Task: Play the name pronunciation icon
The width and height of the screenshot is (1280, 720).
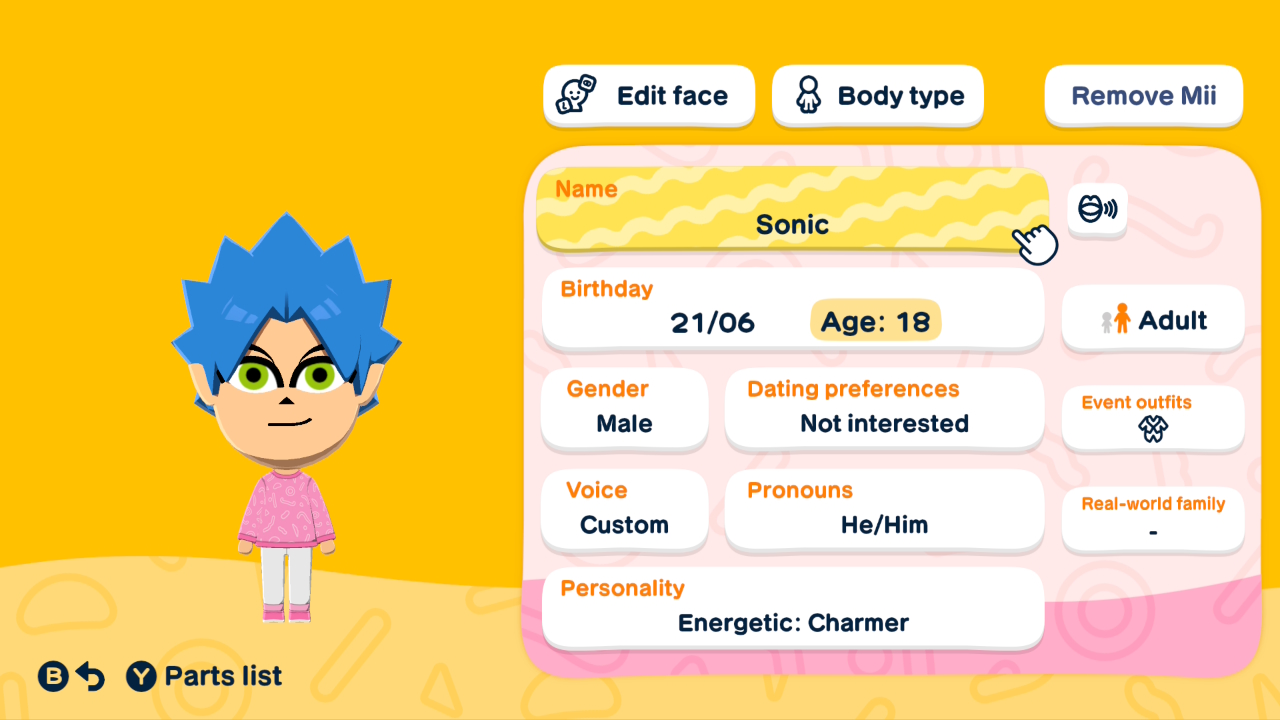Action: click(1097, 210)
